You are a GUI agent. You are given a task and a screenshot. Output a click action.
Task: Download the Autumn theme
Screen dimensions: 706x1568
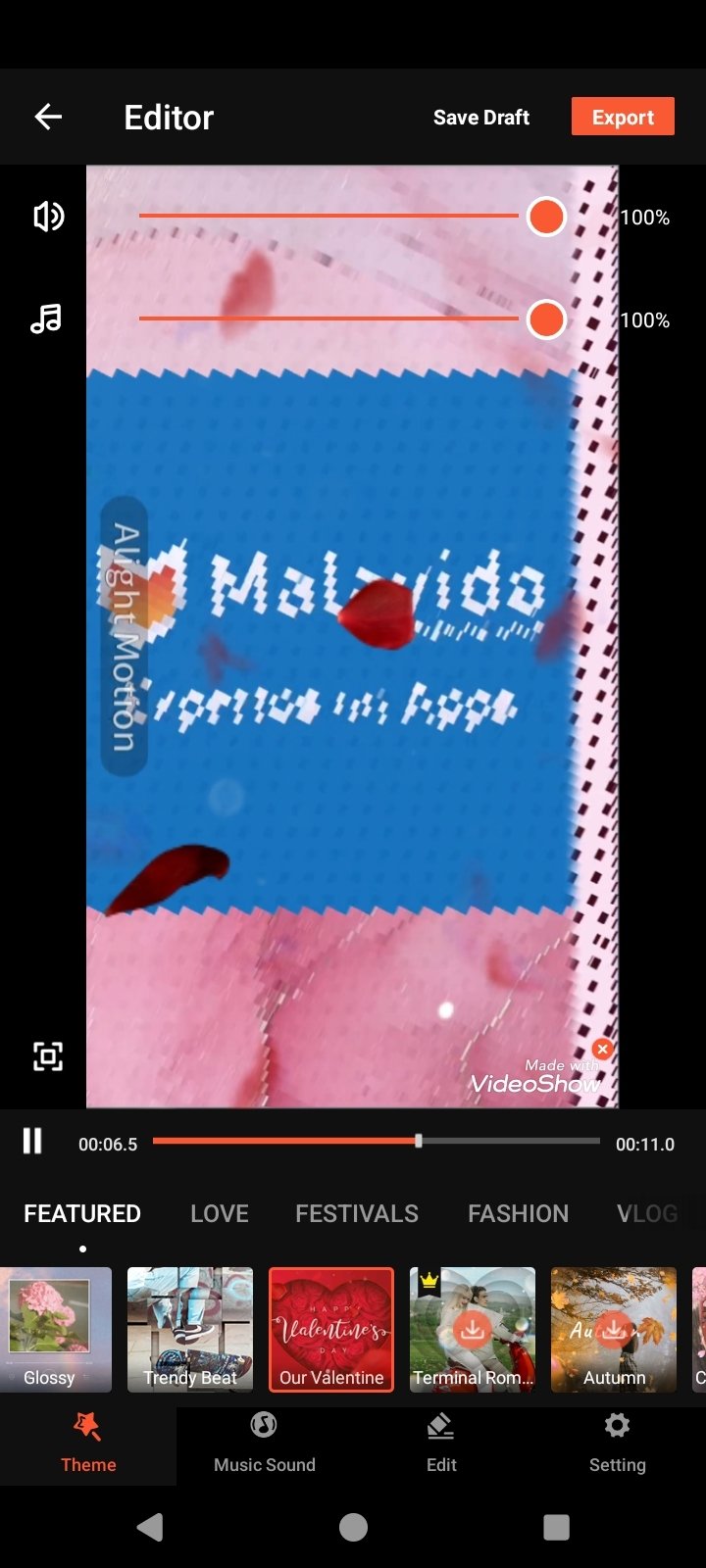coord(614,1329)
